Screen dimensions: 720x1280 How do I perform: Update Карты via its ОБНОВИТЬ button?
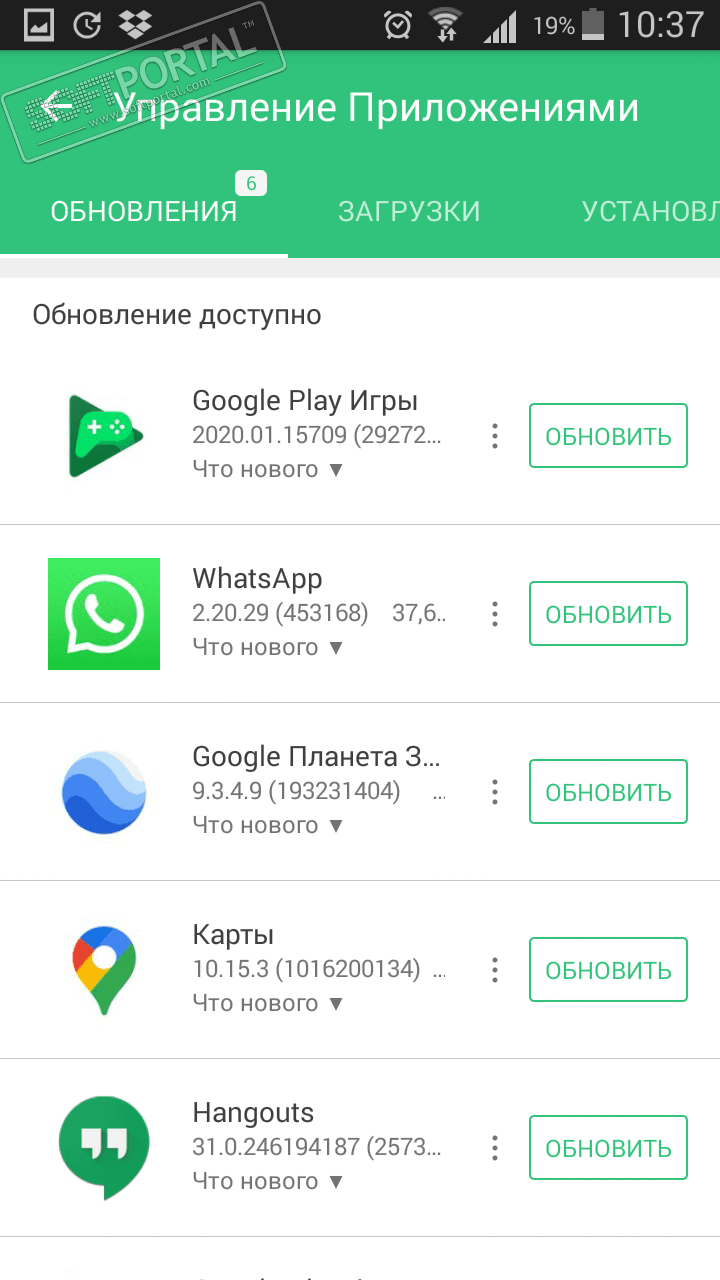[x=608, y=970]
